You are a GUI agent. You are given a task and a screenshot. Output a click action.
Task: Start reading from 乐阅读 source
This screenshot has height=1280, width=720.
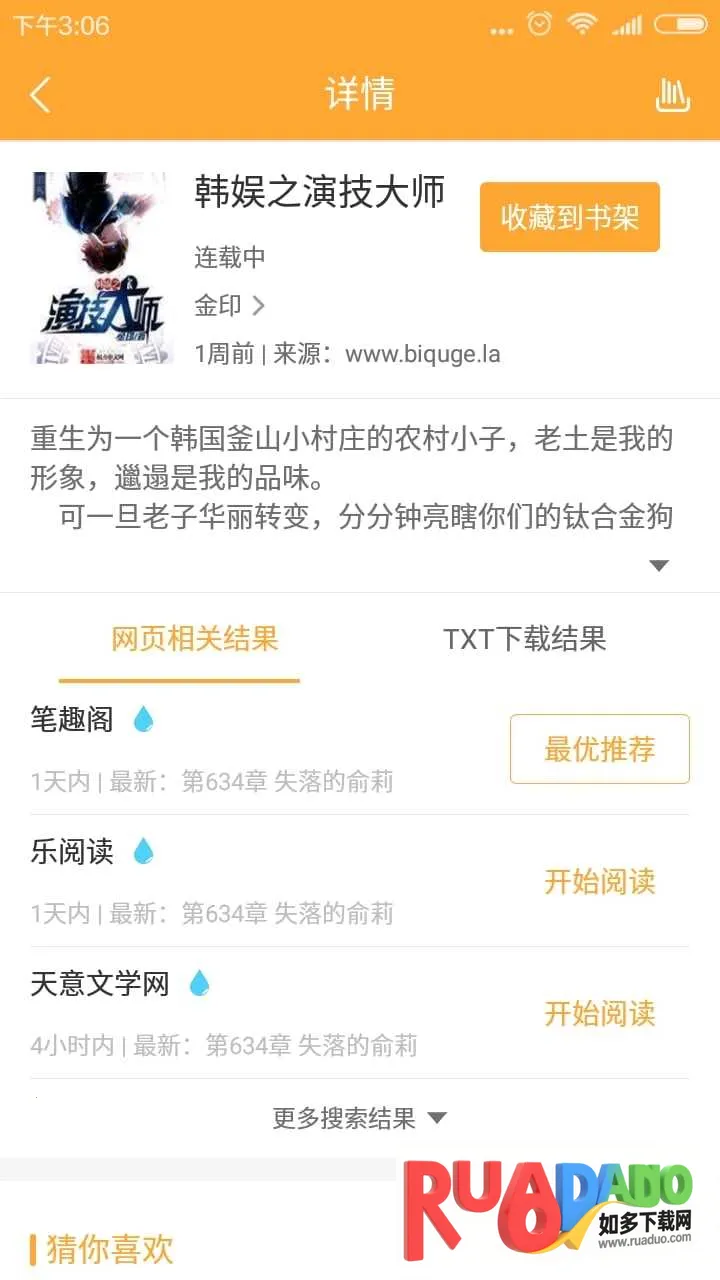coord(599,881)
